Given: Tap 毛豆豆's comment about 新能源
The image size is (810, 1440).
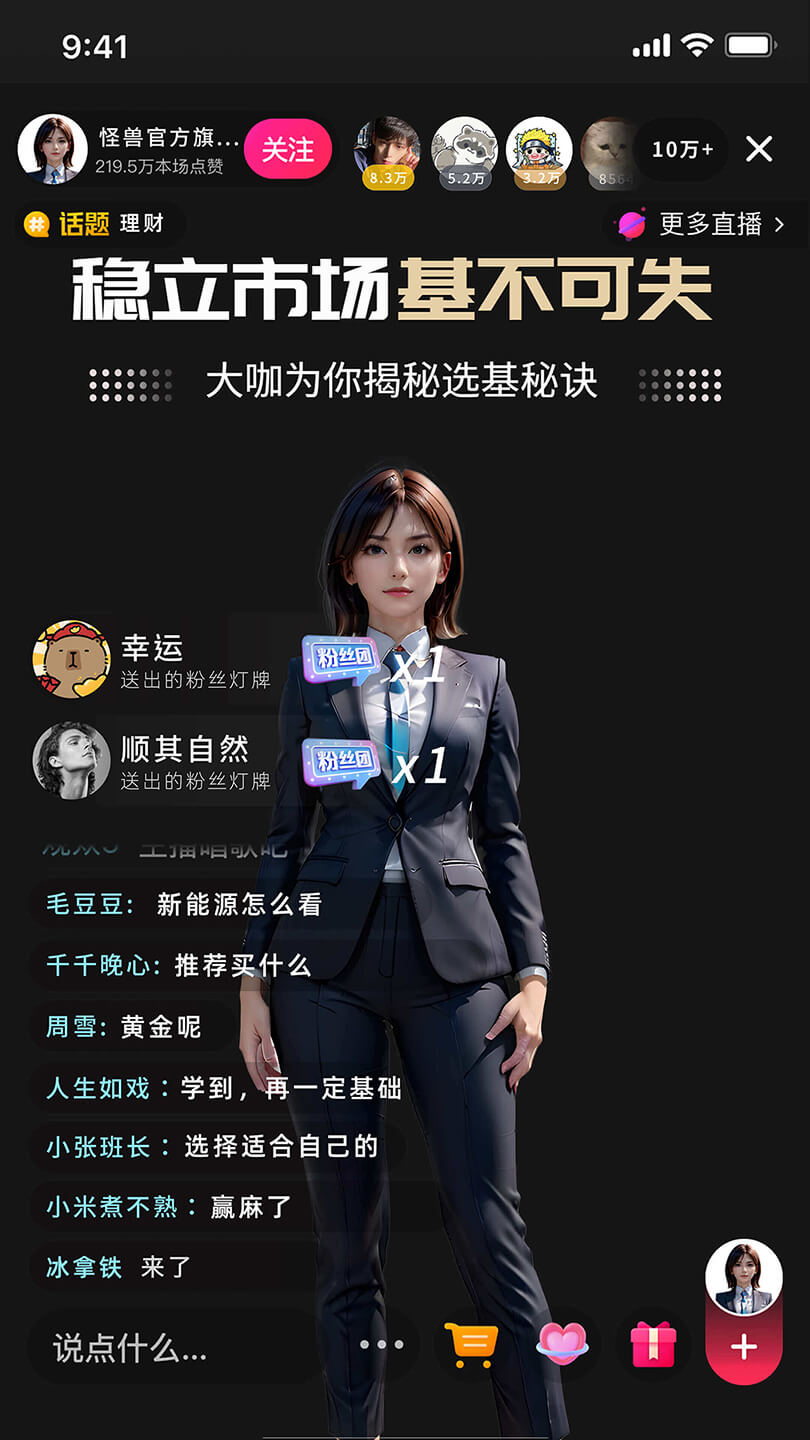Looking at the screenshot, I should pos(185,904).
